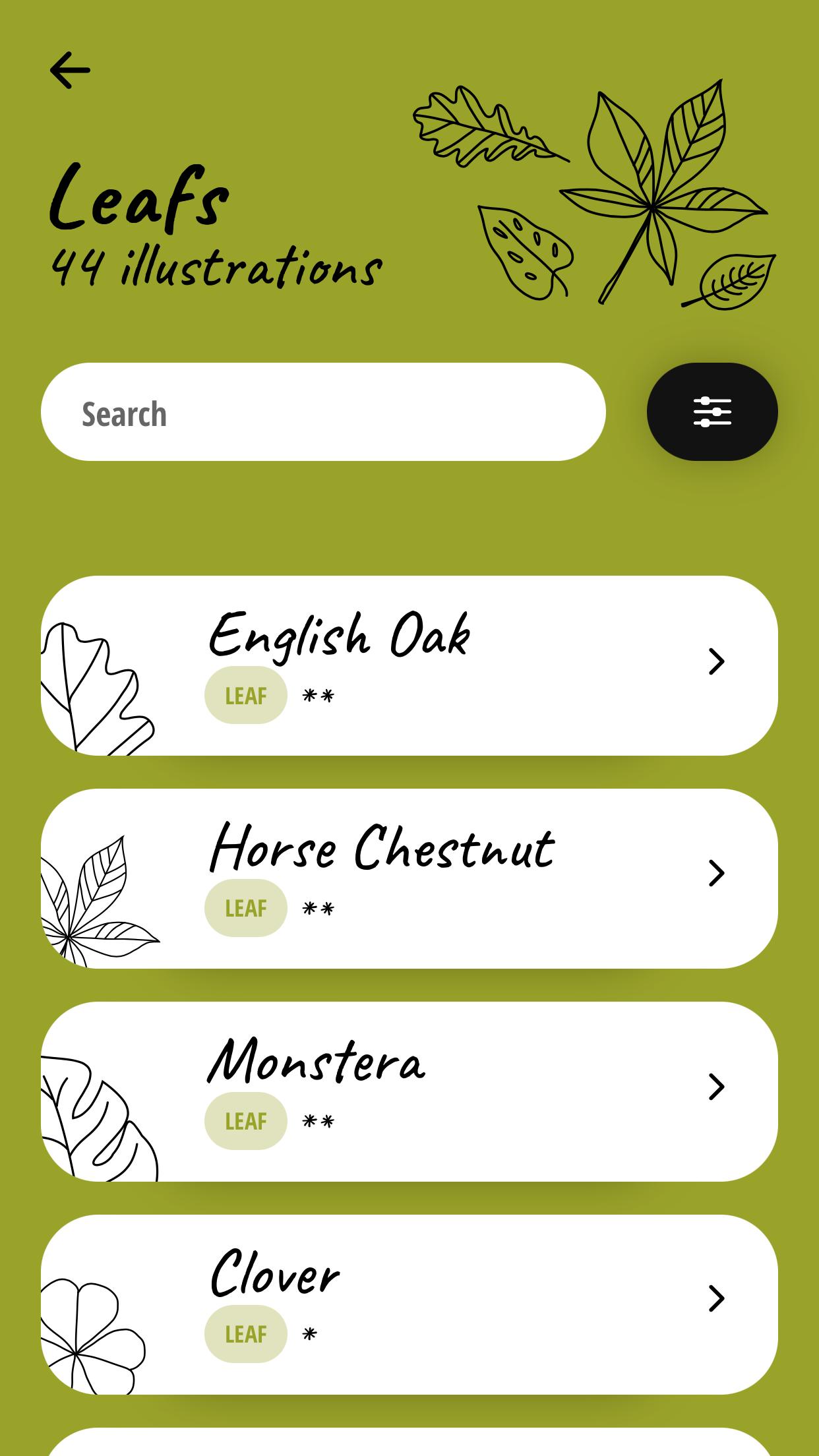Go back using the arrow icon

point(70,70)
